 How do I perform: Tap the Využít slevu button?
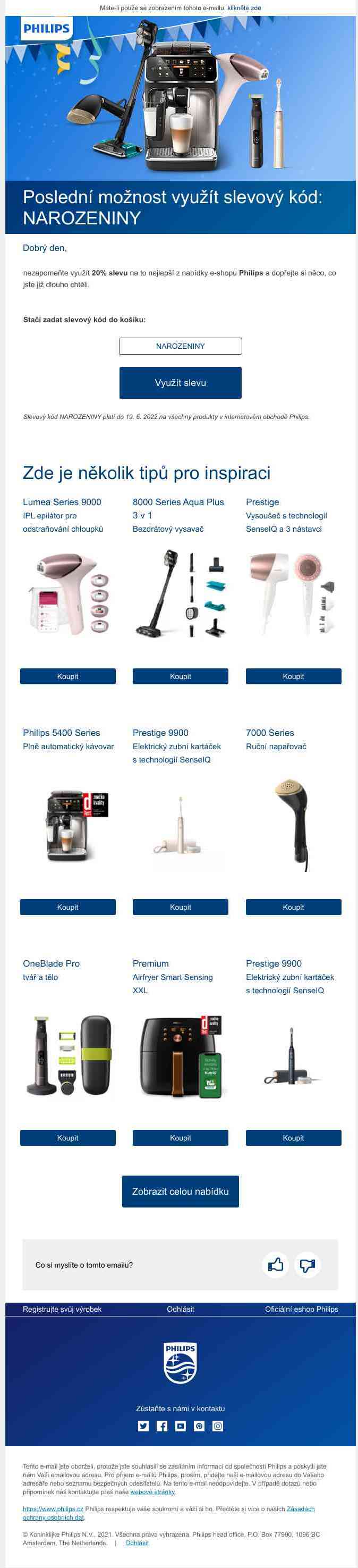(180, 383)
